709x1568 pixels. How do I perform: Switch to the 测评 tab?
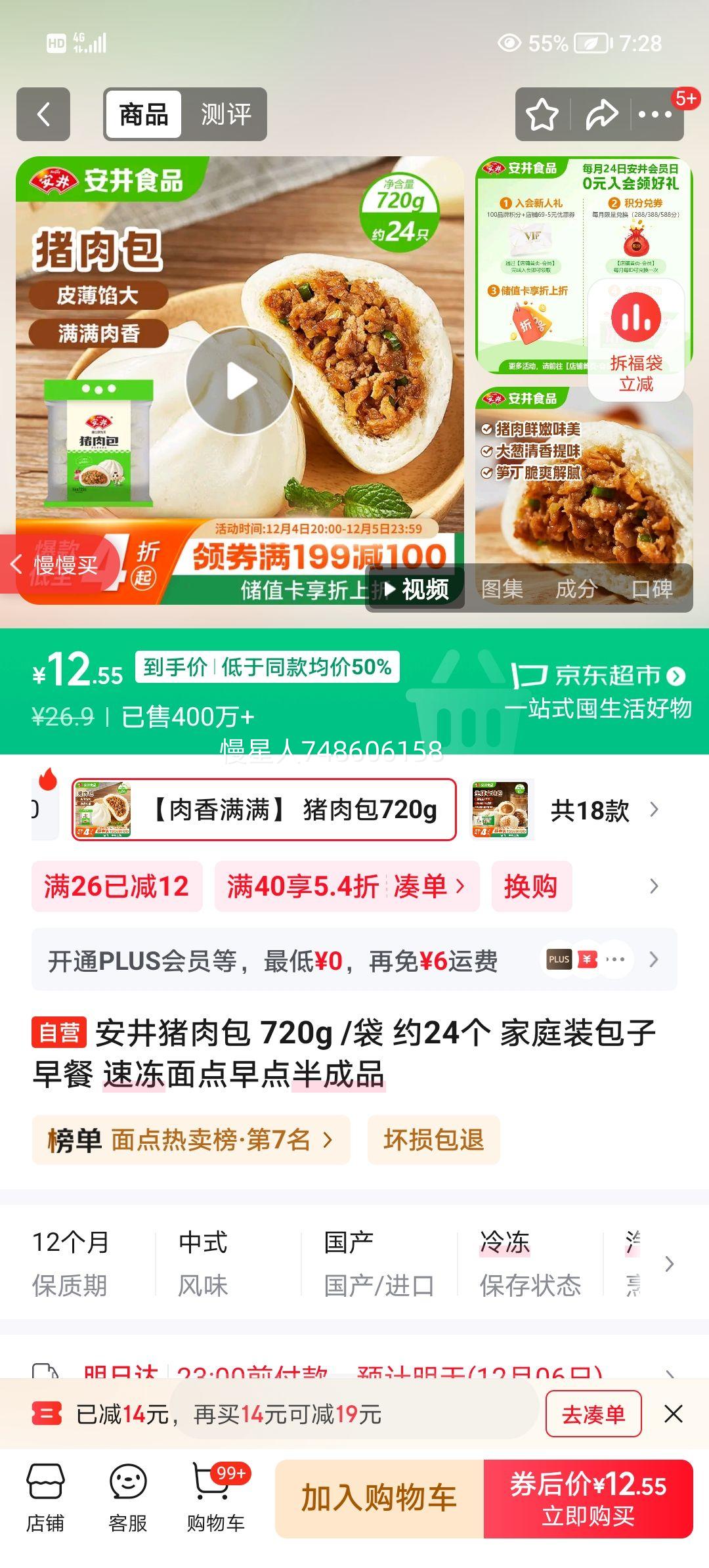point(226,114)
